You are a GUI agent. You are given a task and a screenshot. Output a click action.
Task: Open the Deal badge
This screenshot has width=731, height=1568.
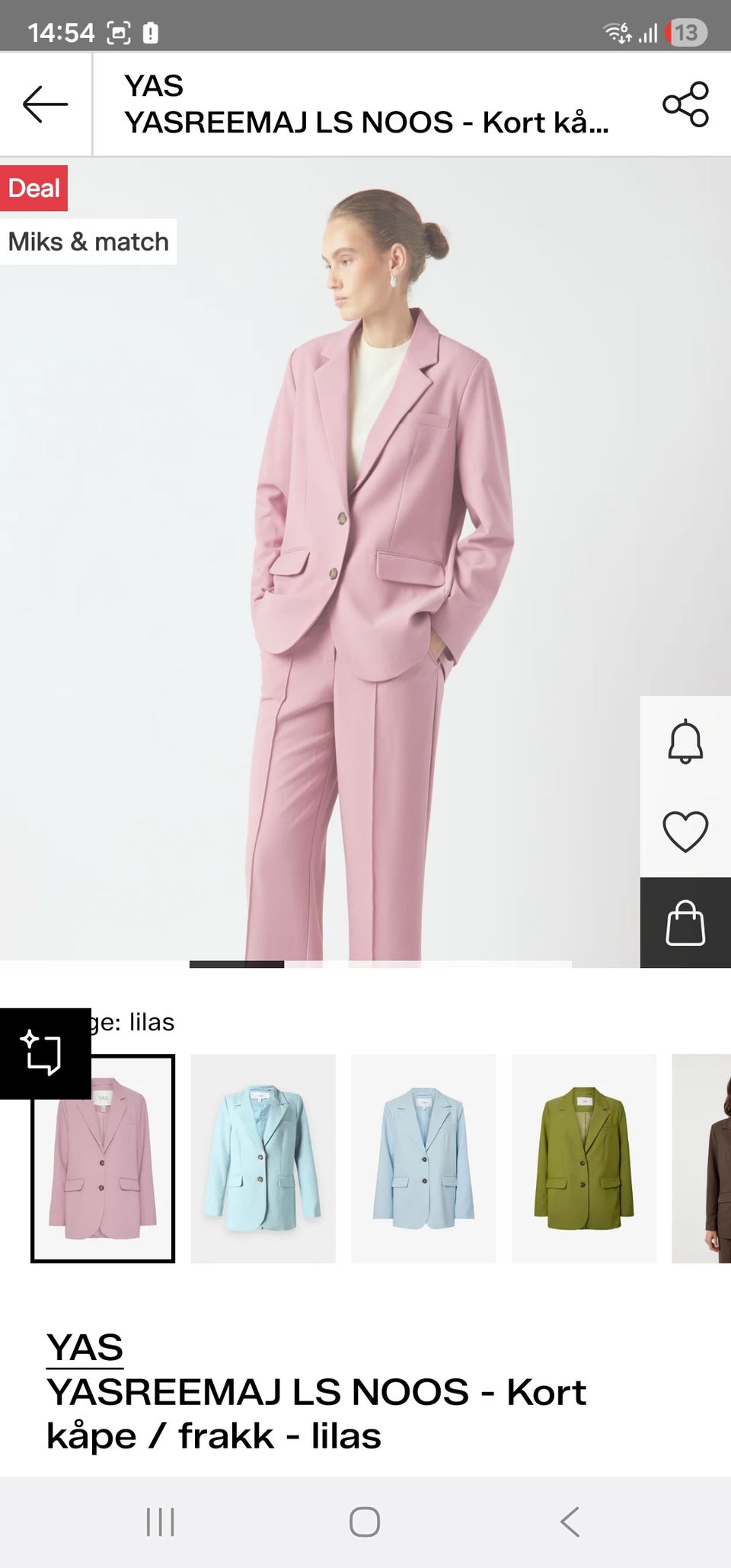(x=34, y=188)
